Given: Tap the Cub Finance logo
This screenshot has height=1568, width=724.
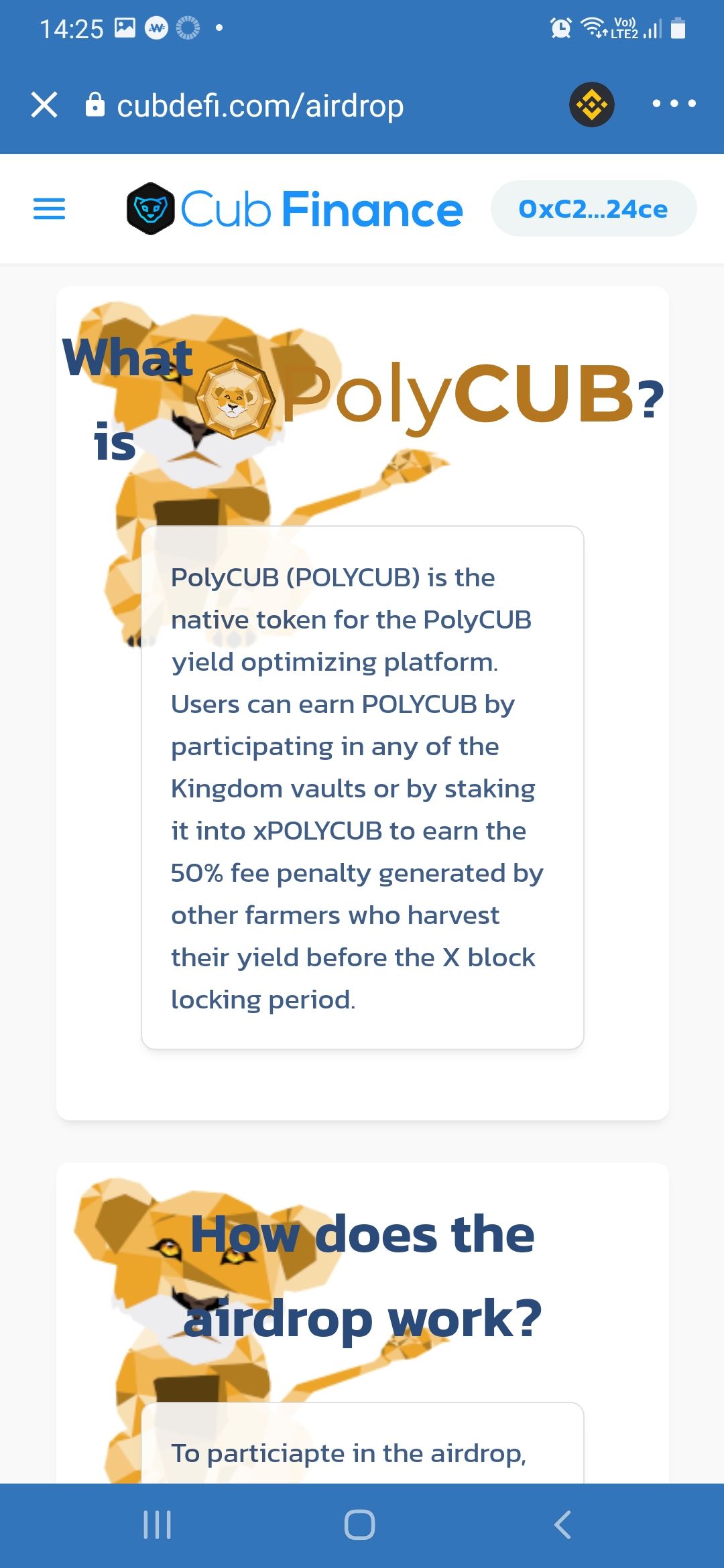Looking at the screenshot, I should pos(295,209).
